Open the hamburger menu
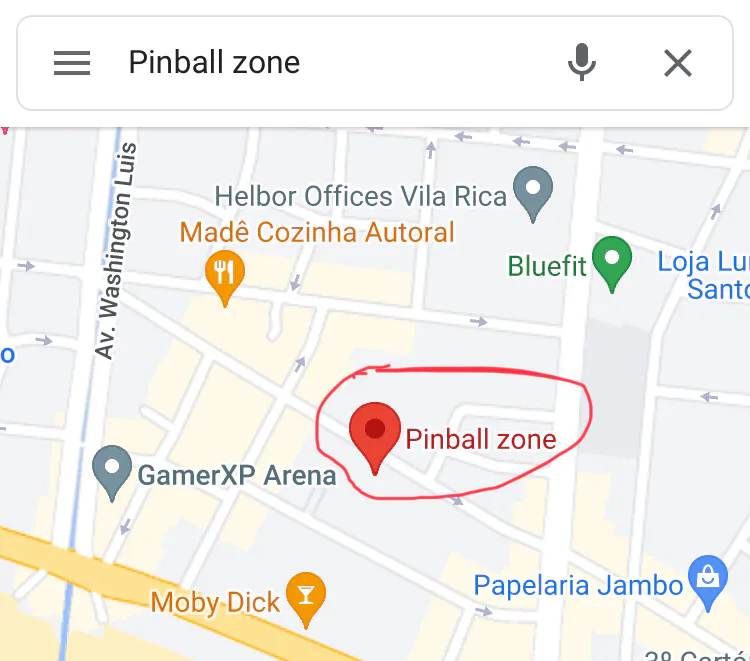 (72, 63)
